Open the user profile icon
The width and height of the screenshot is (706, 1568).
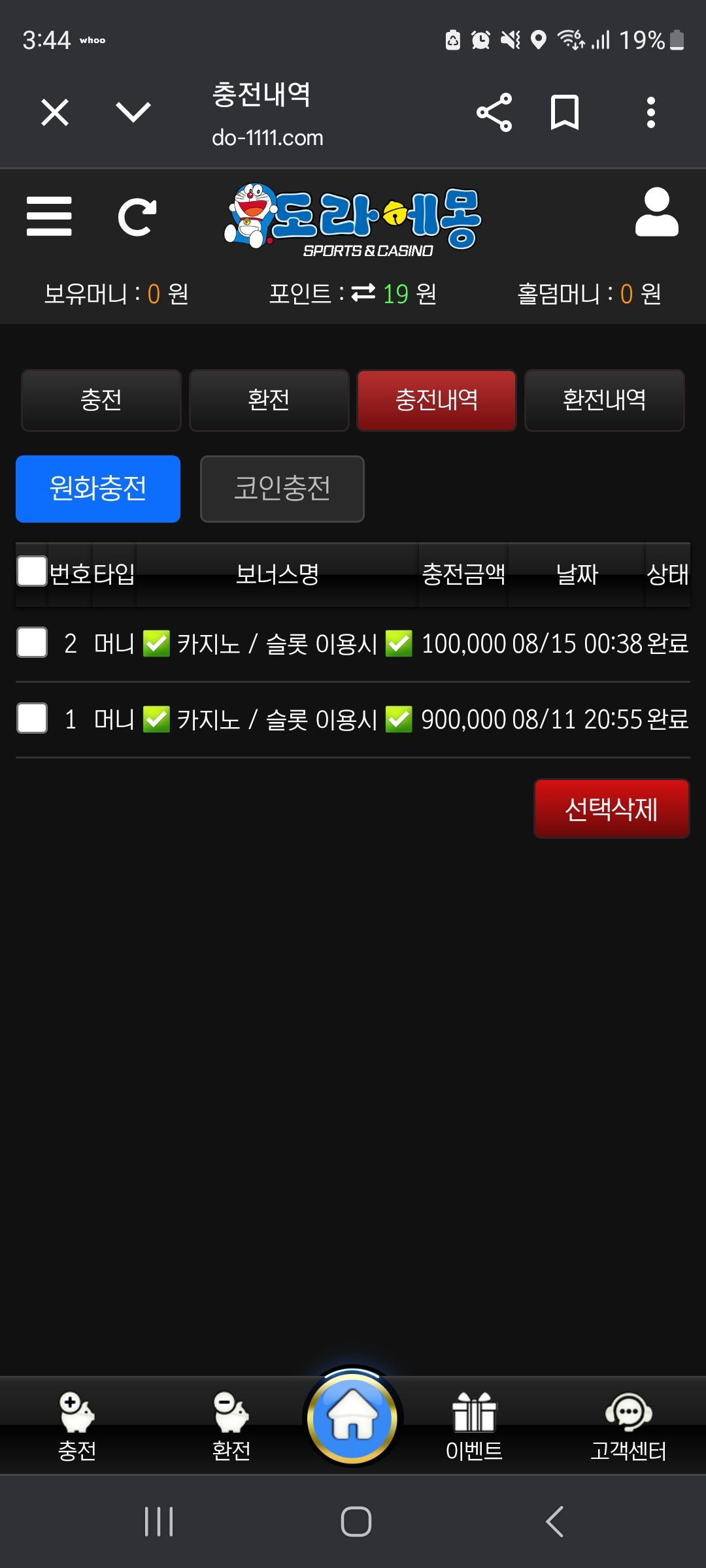click(656, 212)
